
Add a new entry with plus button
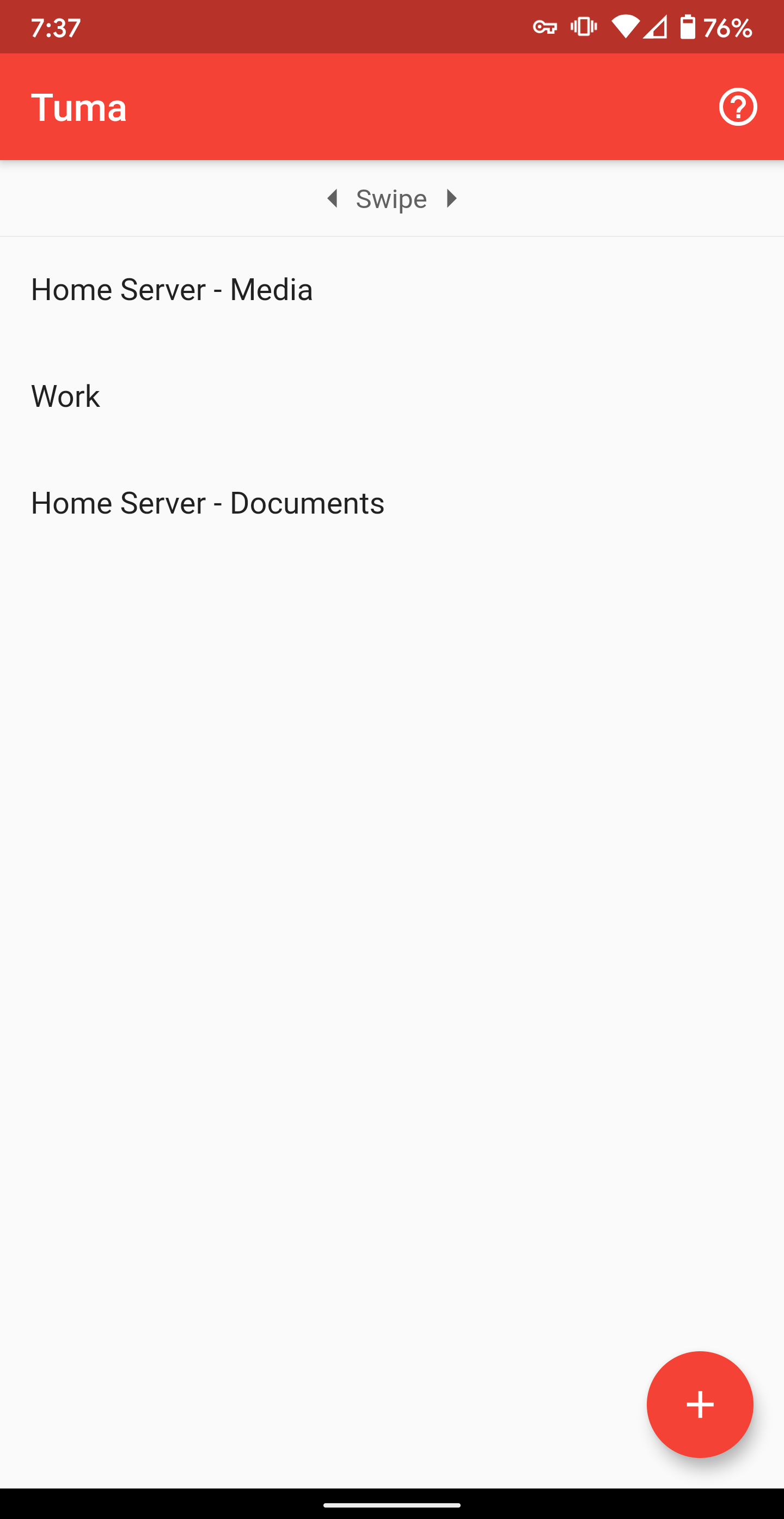click(700, 1404)
